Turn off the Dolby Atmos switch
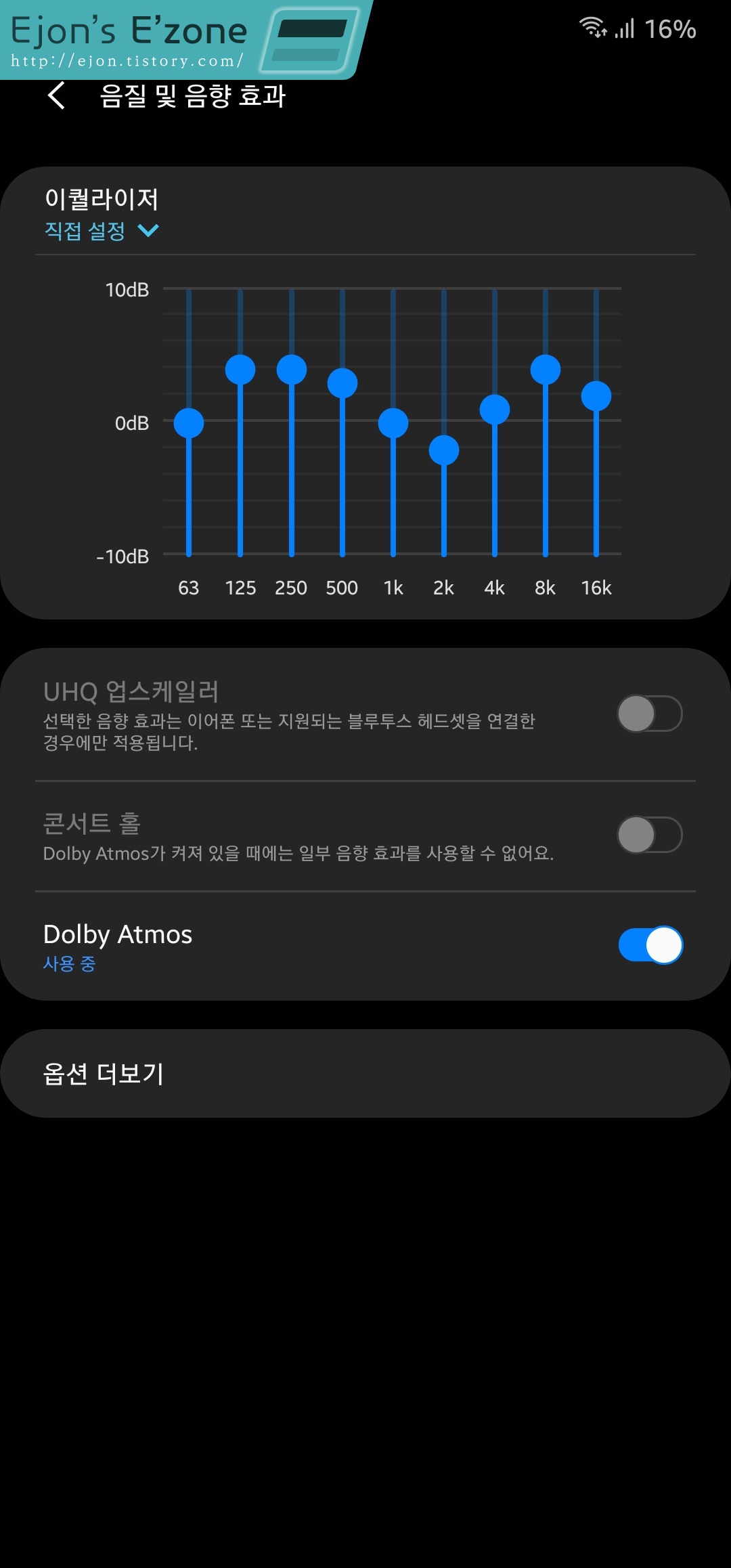 [x=650, y=944]
